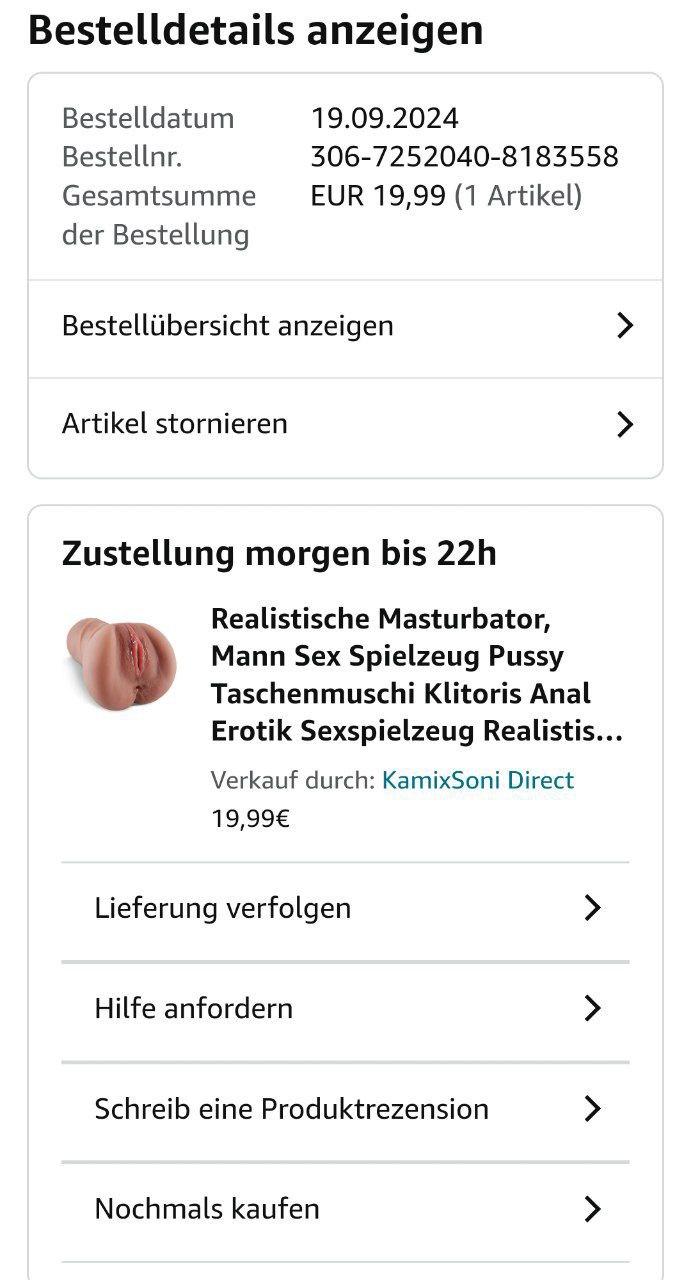Tap Schreib eine Produktrezension

coord(345,1109)
